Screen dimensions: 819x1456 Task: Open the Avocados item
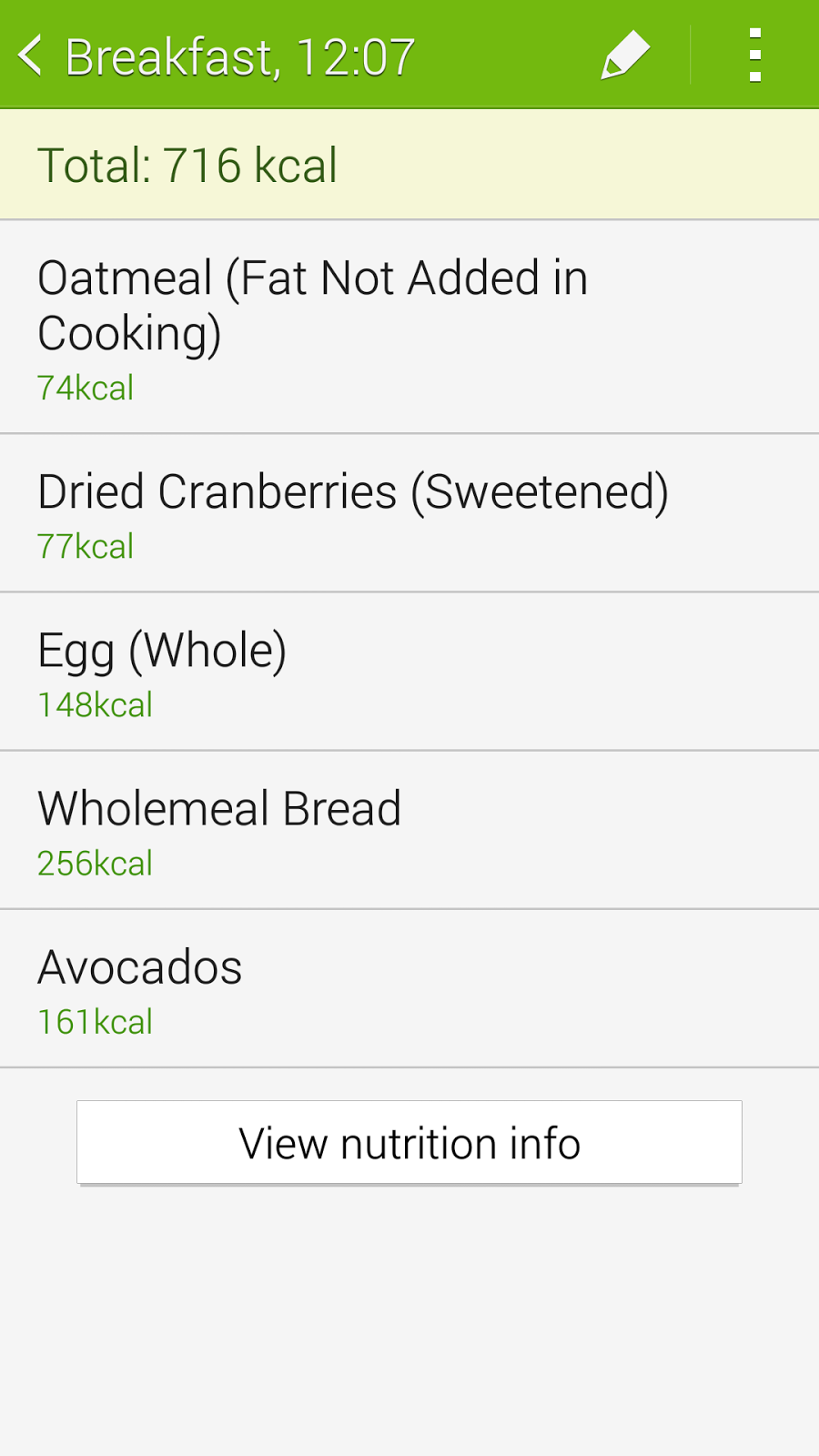pyautogui.click(x=409, y=989)
